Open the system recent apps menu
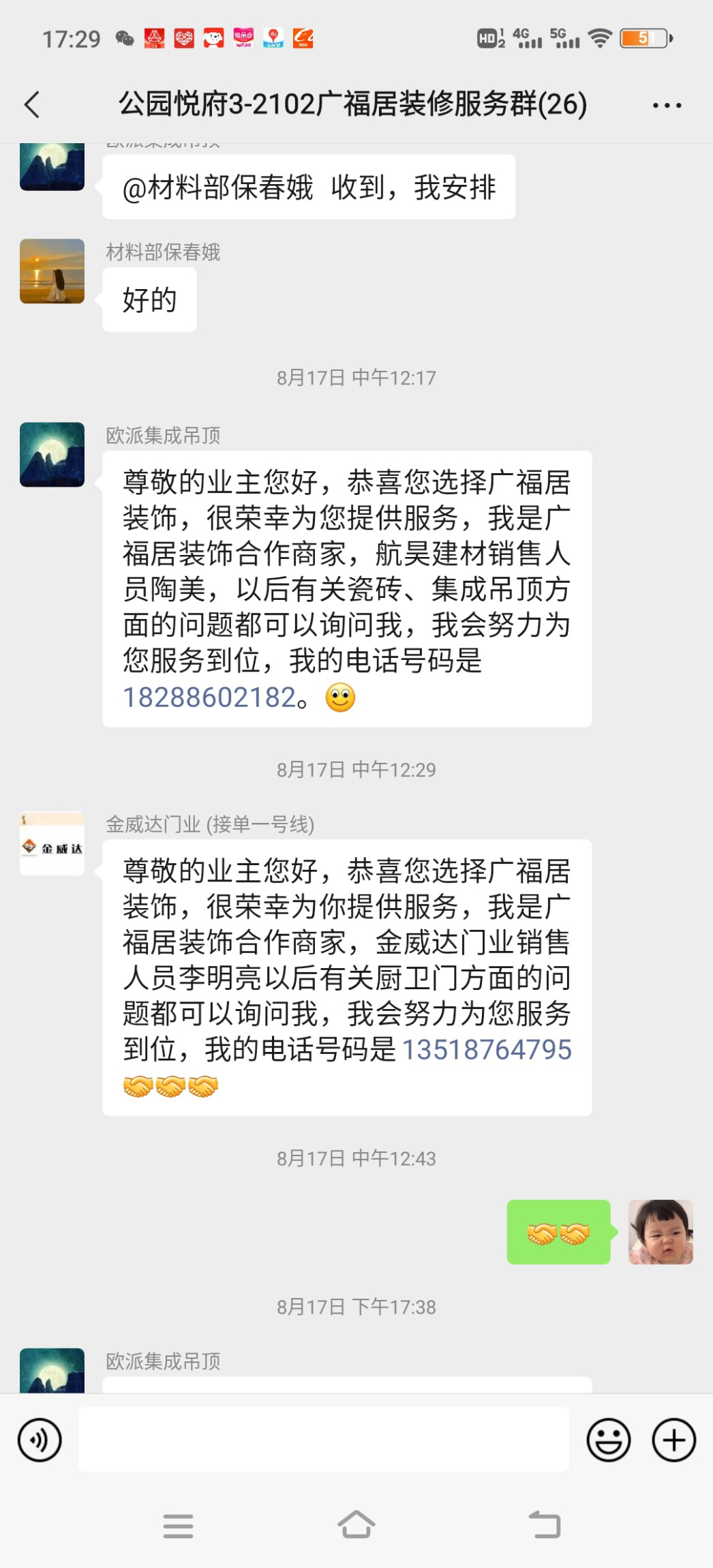This screenshot has height=1568, width=713. [179, 1526]
